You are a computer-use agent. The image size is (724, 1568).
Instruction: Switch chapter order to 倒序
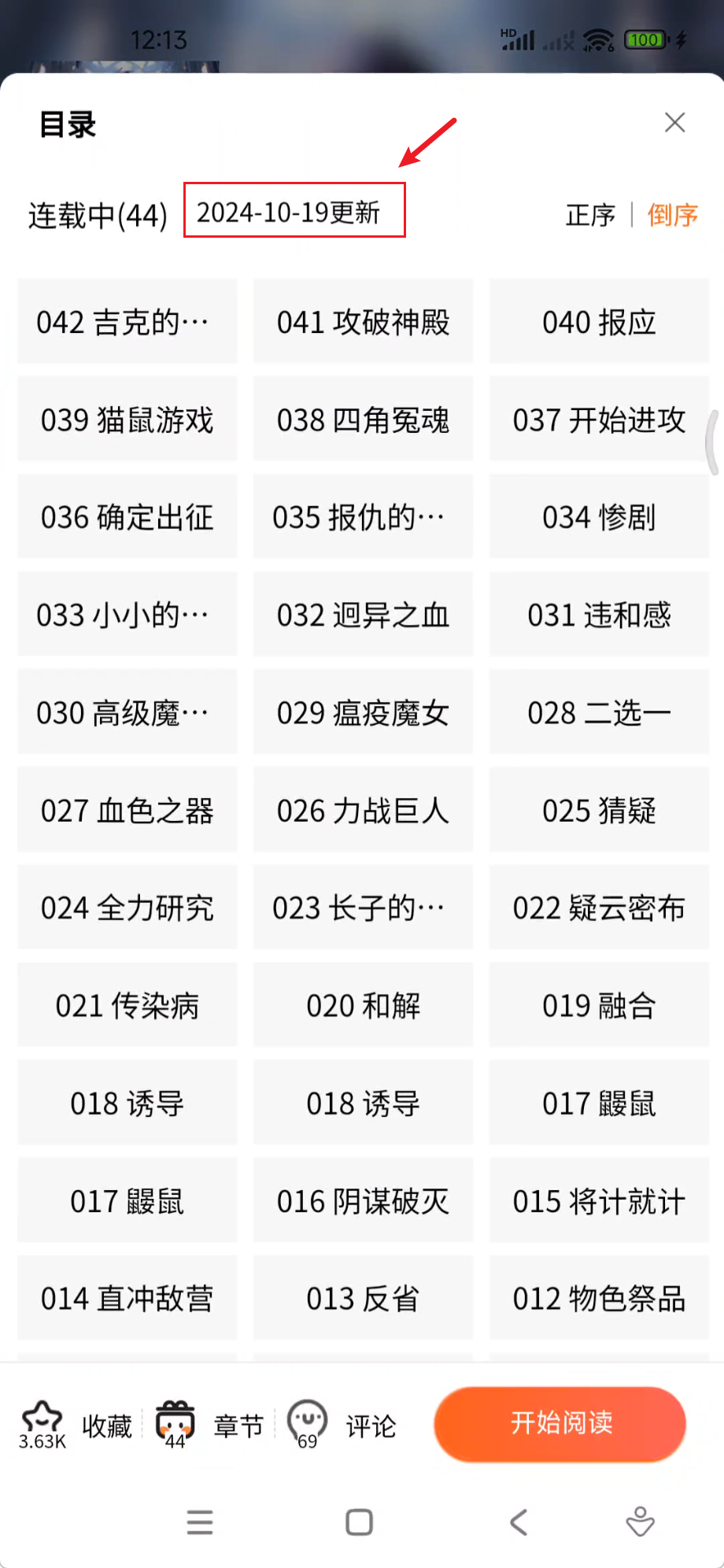[671, 215]
